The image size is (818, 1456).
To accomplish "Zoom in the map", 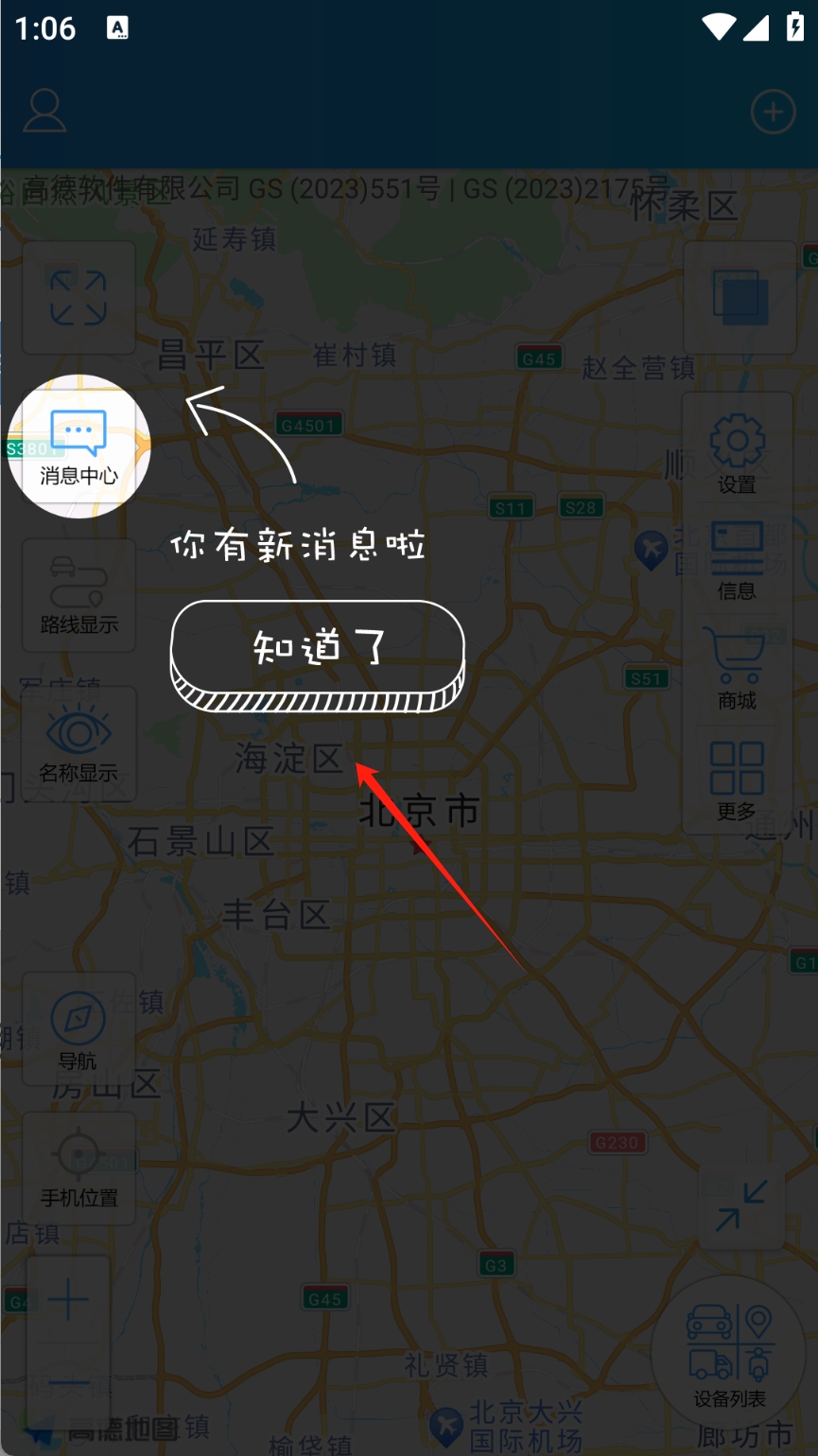I will tap(68, 1303).
